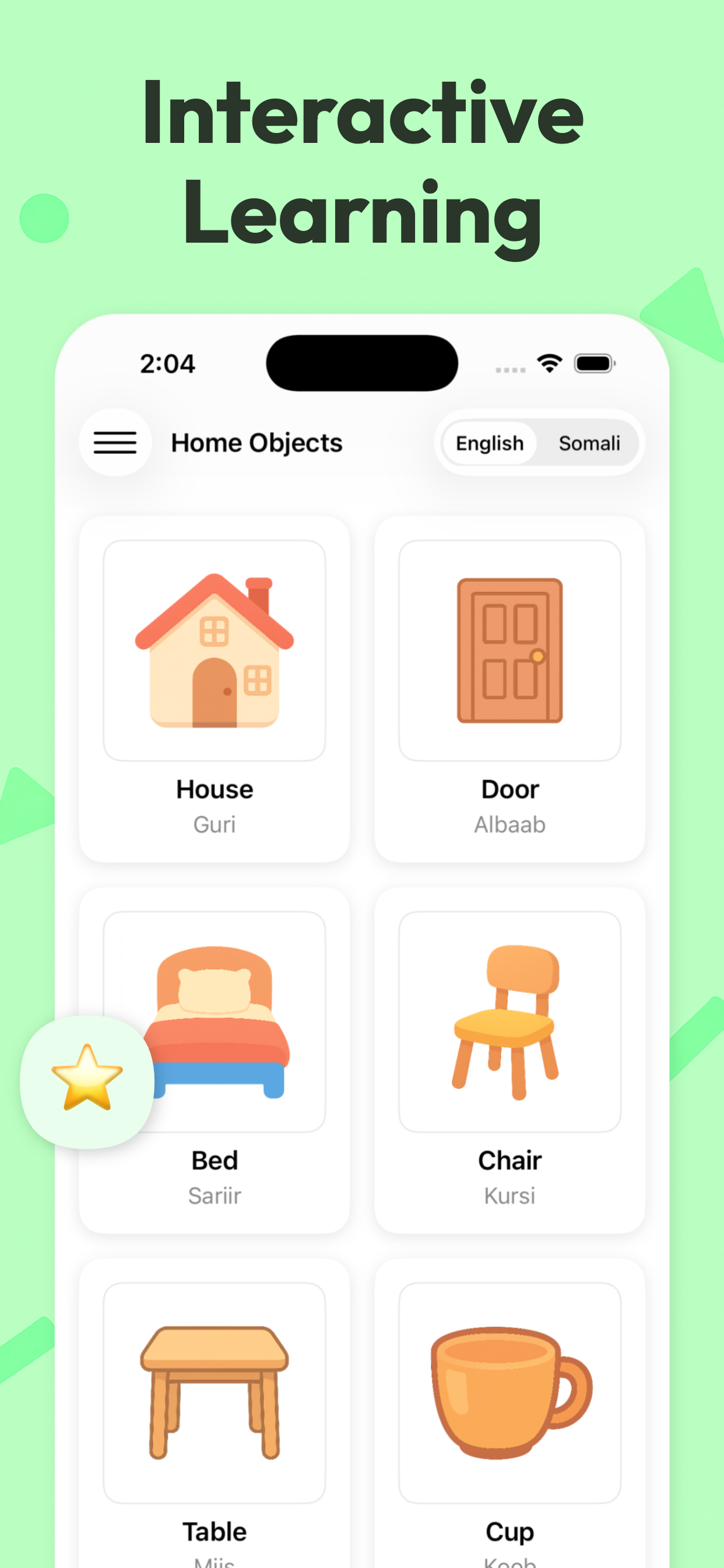Switch the language toggle to Somali
724x1568 pixels.
click(588, 443)
